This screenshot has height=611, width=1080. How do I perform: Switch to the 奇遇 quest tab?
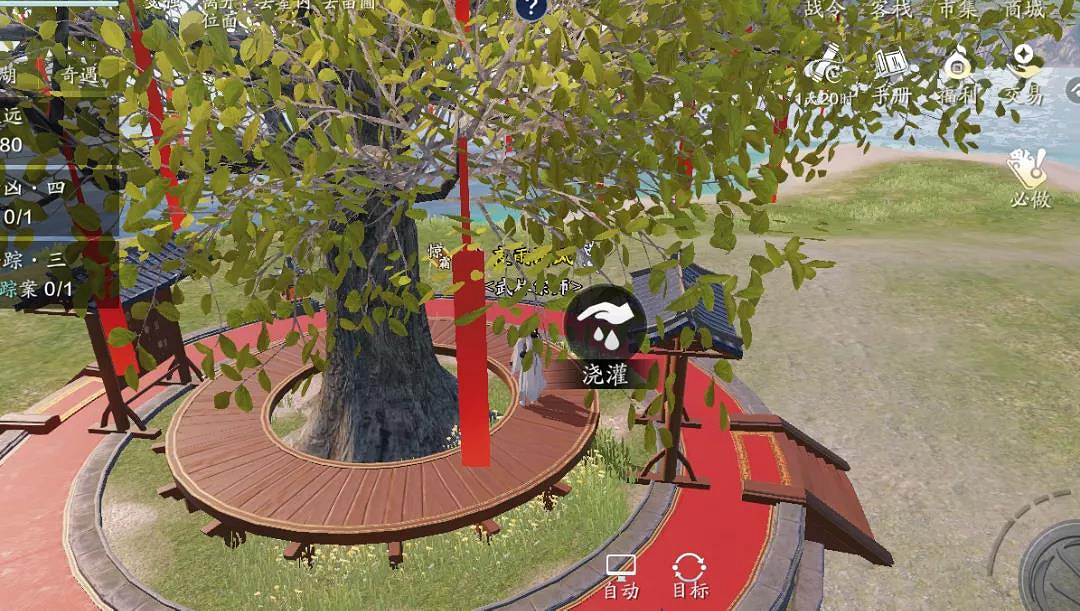(x=78, y=74)
